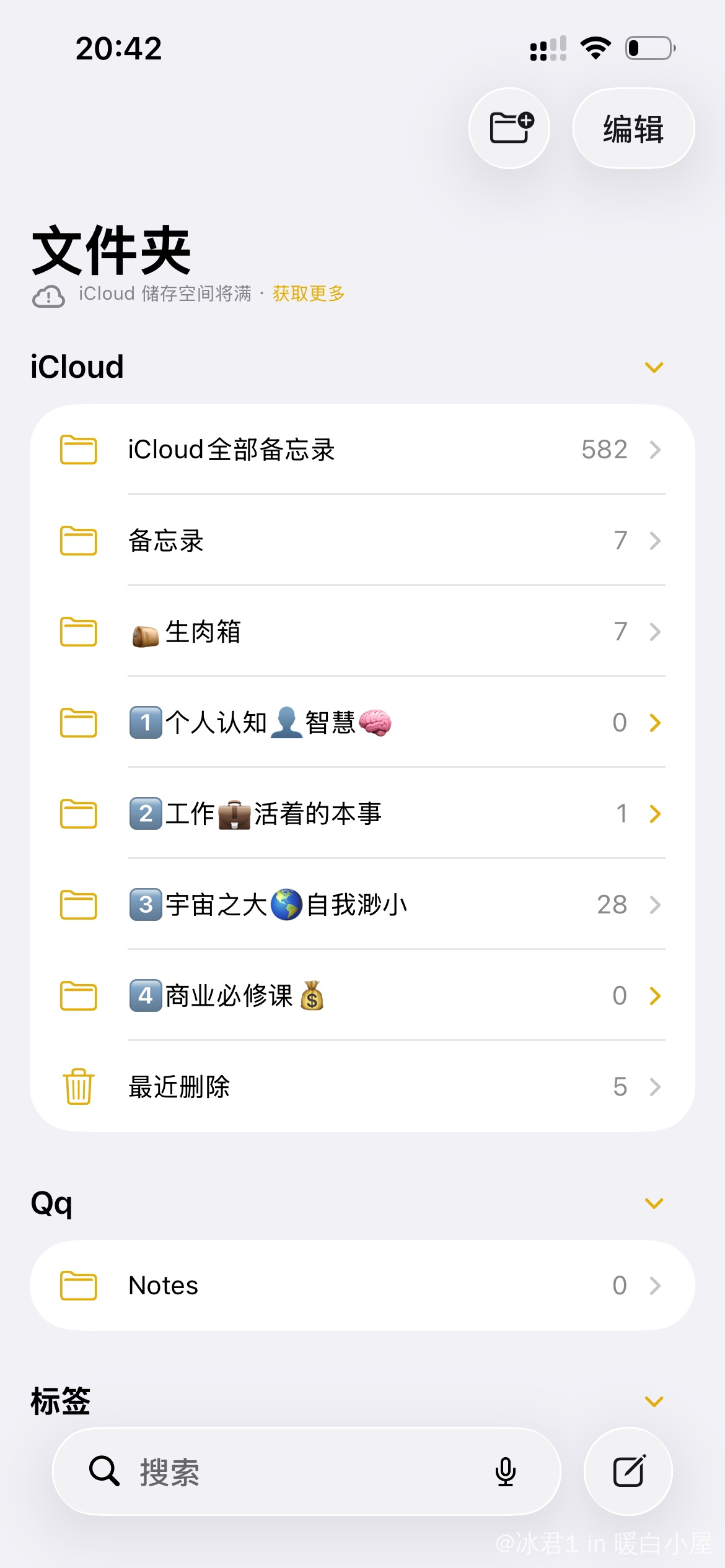Tap the 编辑 button
This screenshot has width=725, height=1568.
[633, 128]
